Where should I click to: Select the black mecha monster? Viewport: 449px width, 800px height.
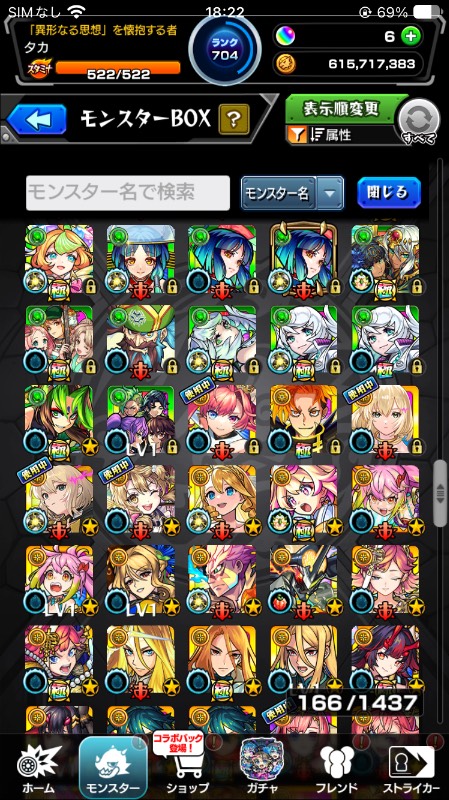pos(304,580)
